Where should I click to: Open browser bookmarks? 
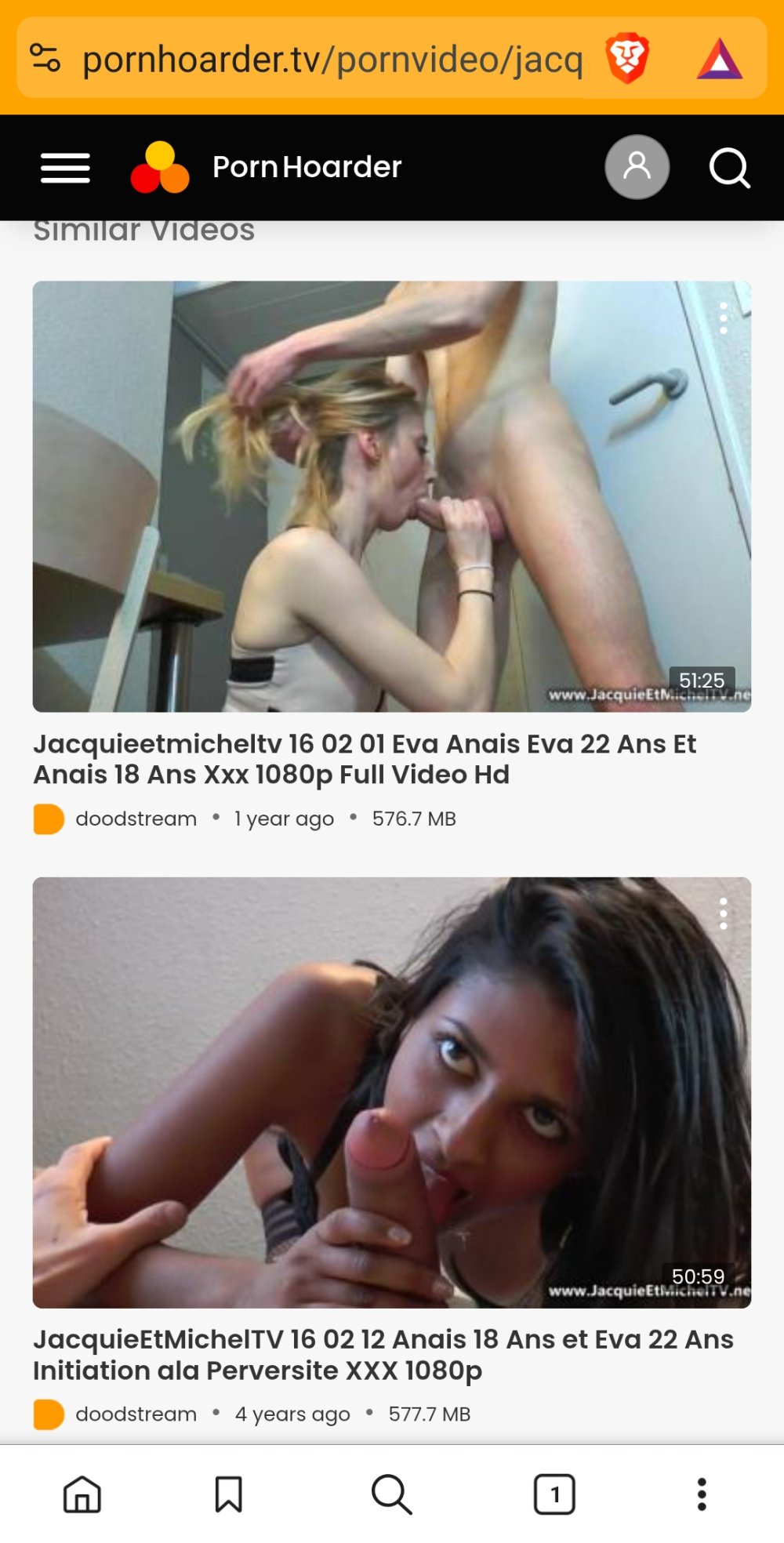(228, 1494)
